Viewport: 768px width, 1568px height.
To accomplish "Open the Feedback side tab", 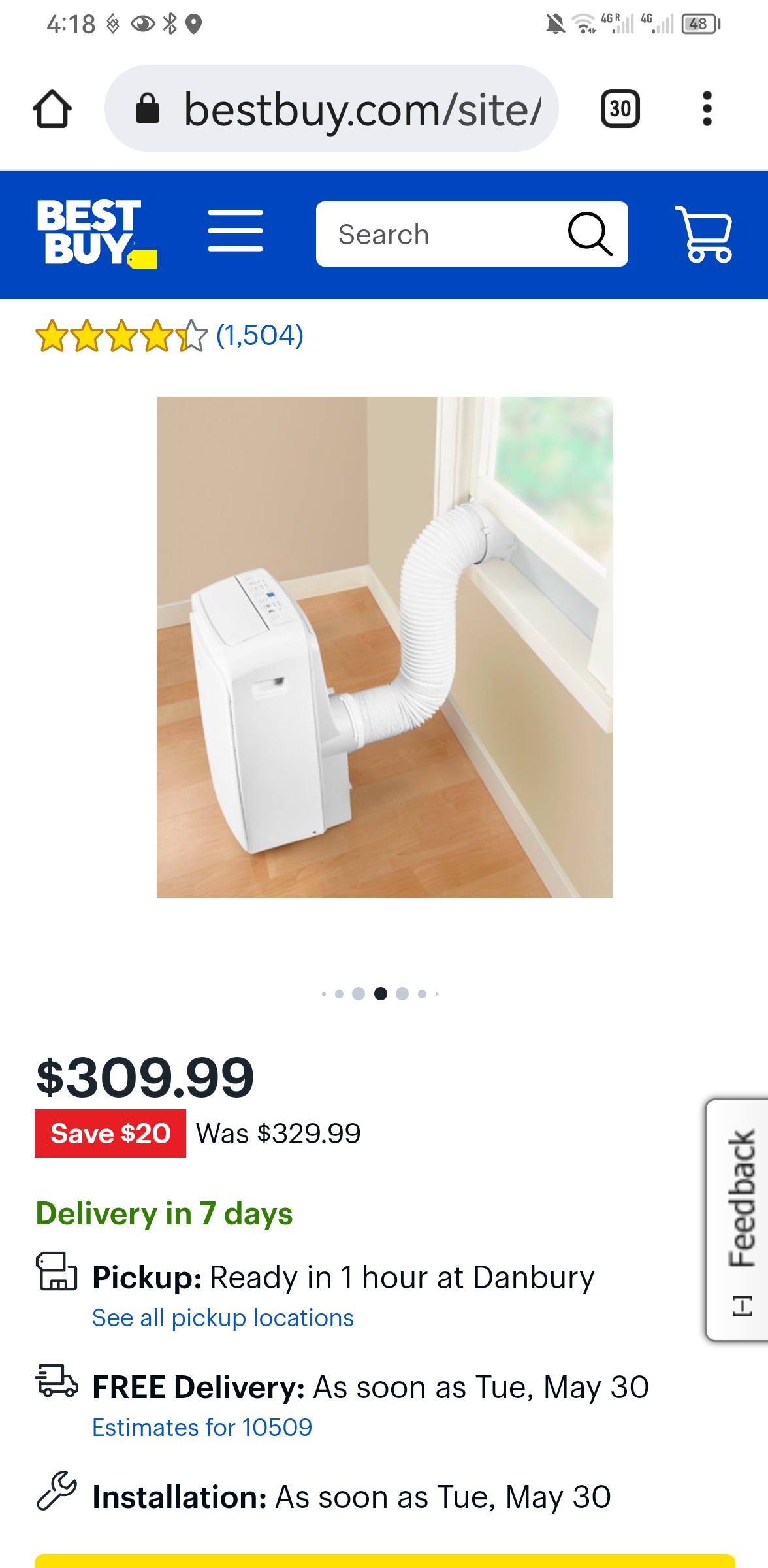I will (741, 1219).
